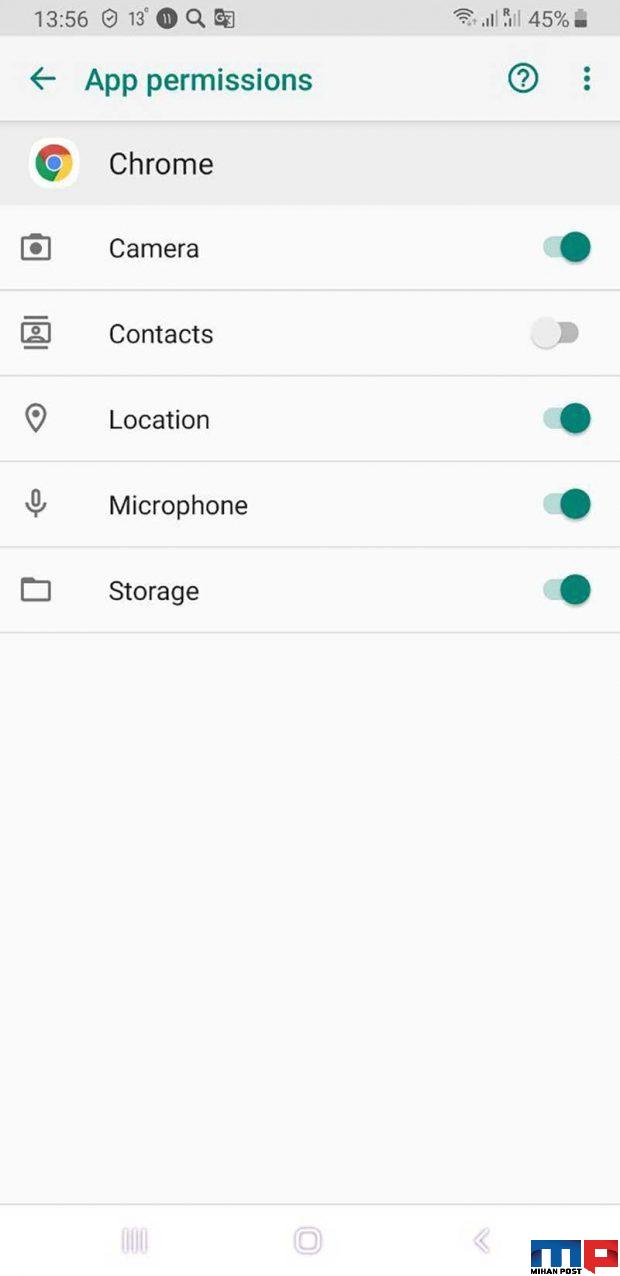The height and width of the screenshot is (1276, 620).
Task: Enable Contacts permission
Action: (556, 333)
